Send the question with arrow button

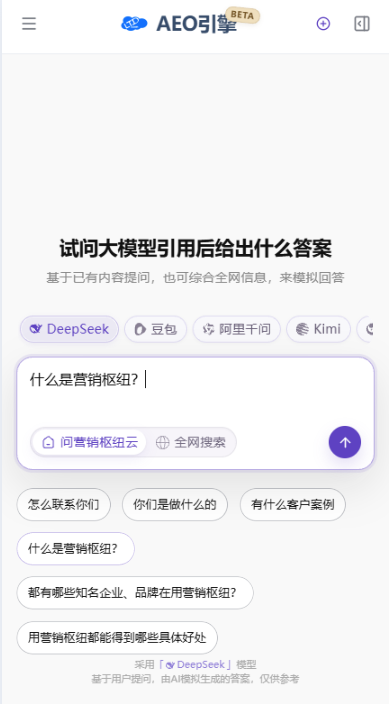pyautogui.click(x=345, y=442)
